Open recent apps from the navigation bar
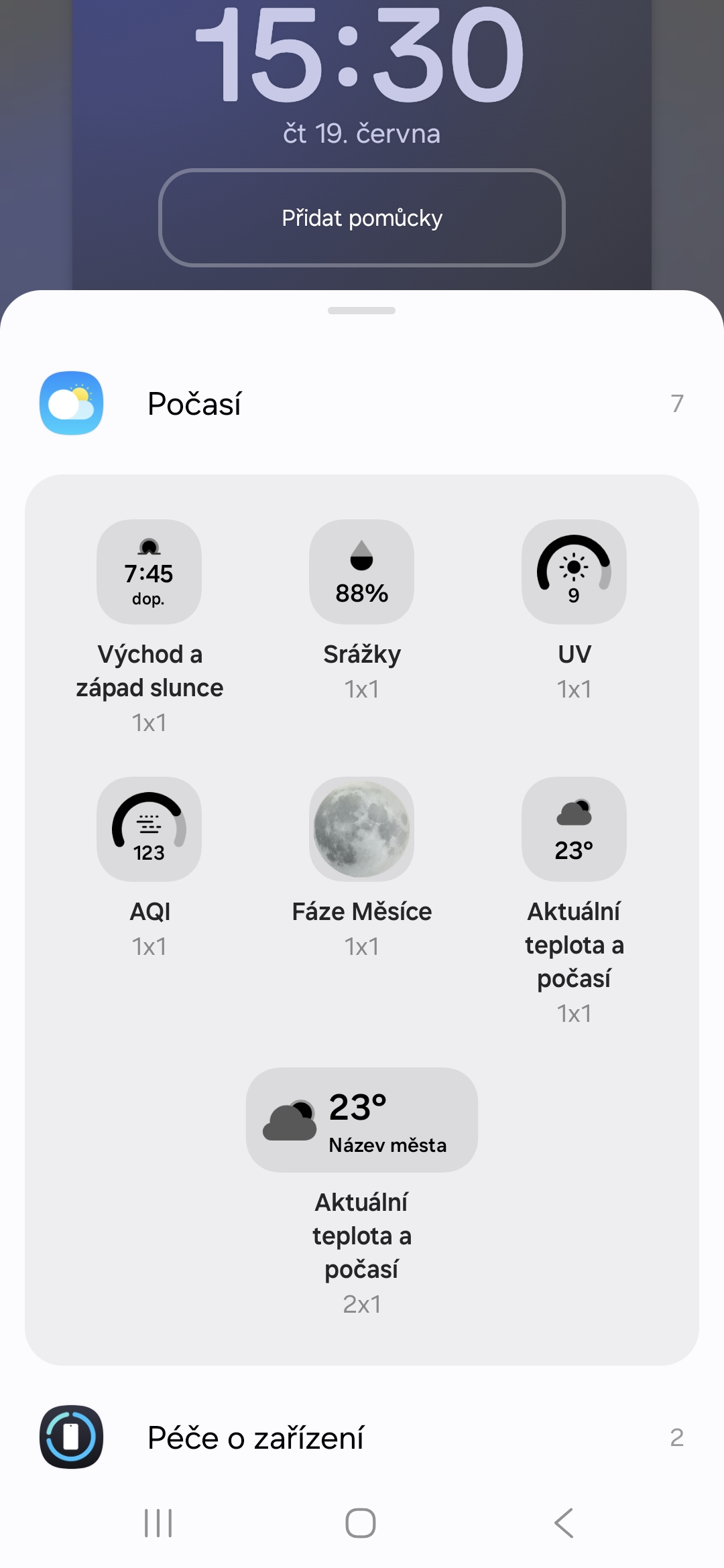Screen dimensions: 724x1568 tap(158, 1523)
